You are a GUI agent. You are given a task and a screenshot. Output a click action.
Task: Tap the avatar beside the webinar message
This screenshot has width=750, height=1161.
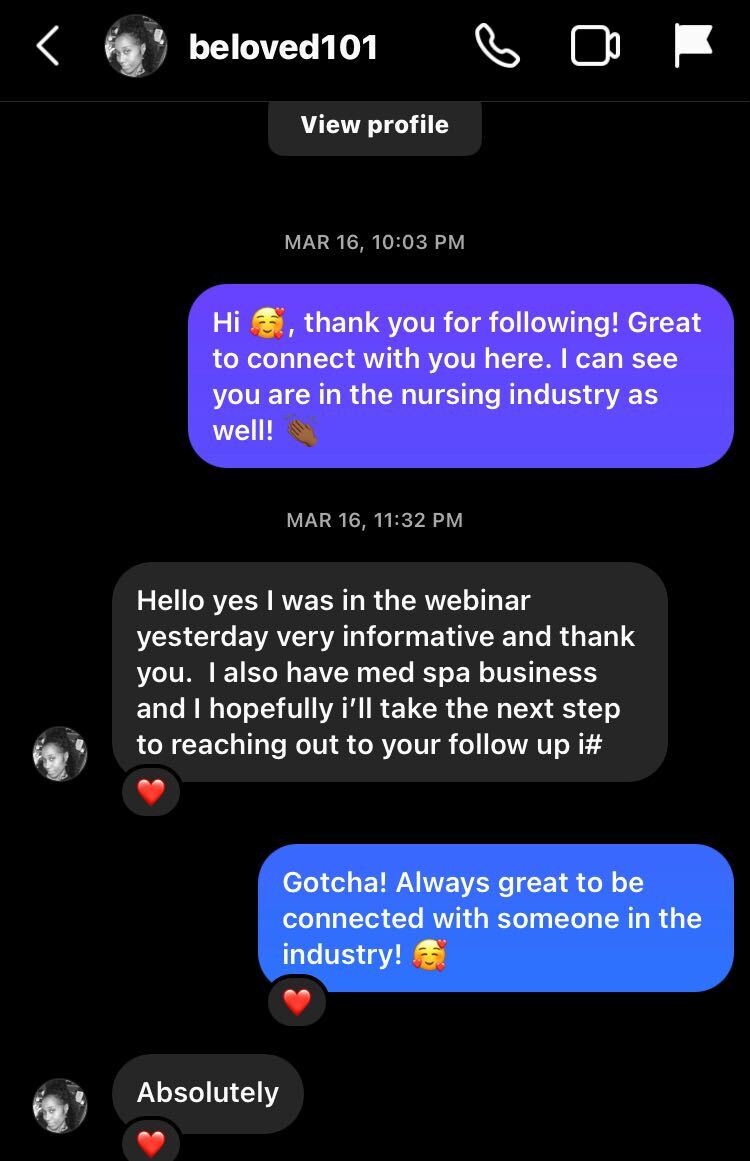point(60,754)
